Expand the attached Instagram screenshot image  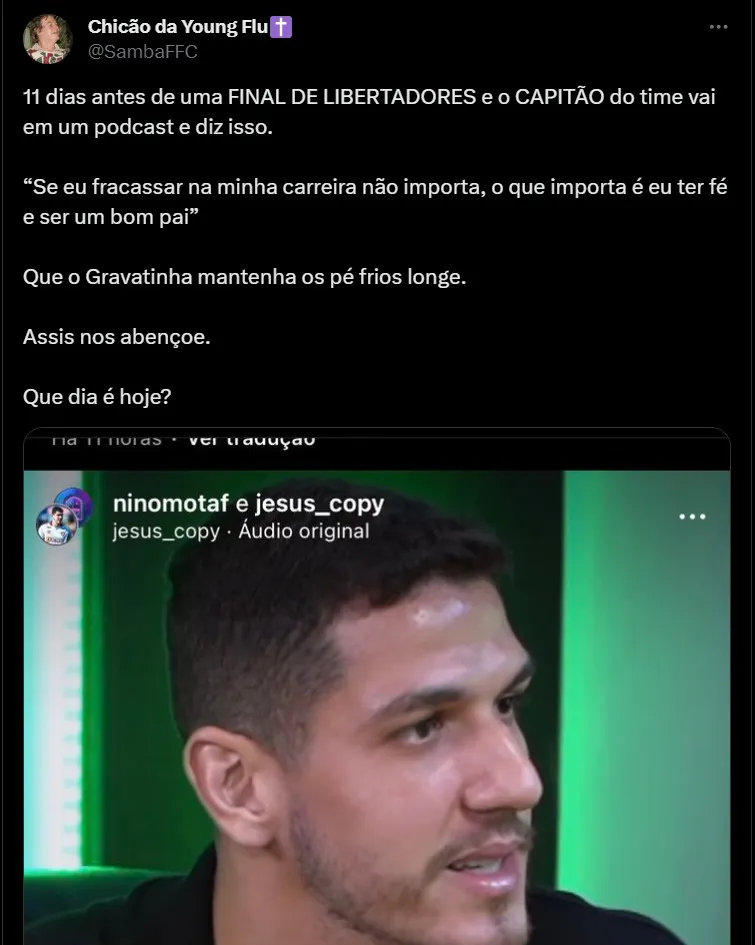(x=377, y=700)
